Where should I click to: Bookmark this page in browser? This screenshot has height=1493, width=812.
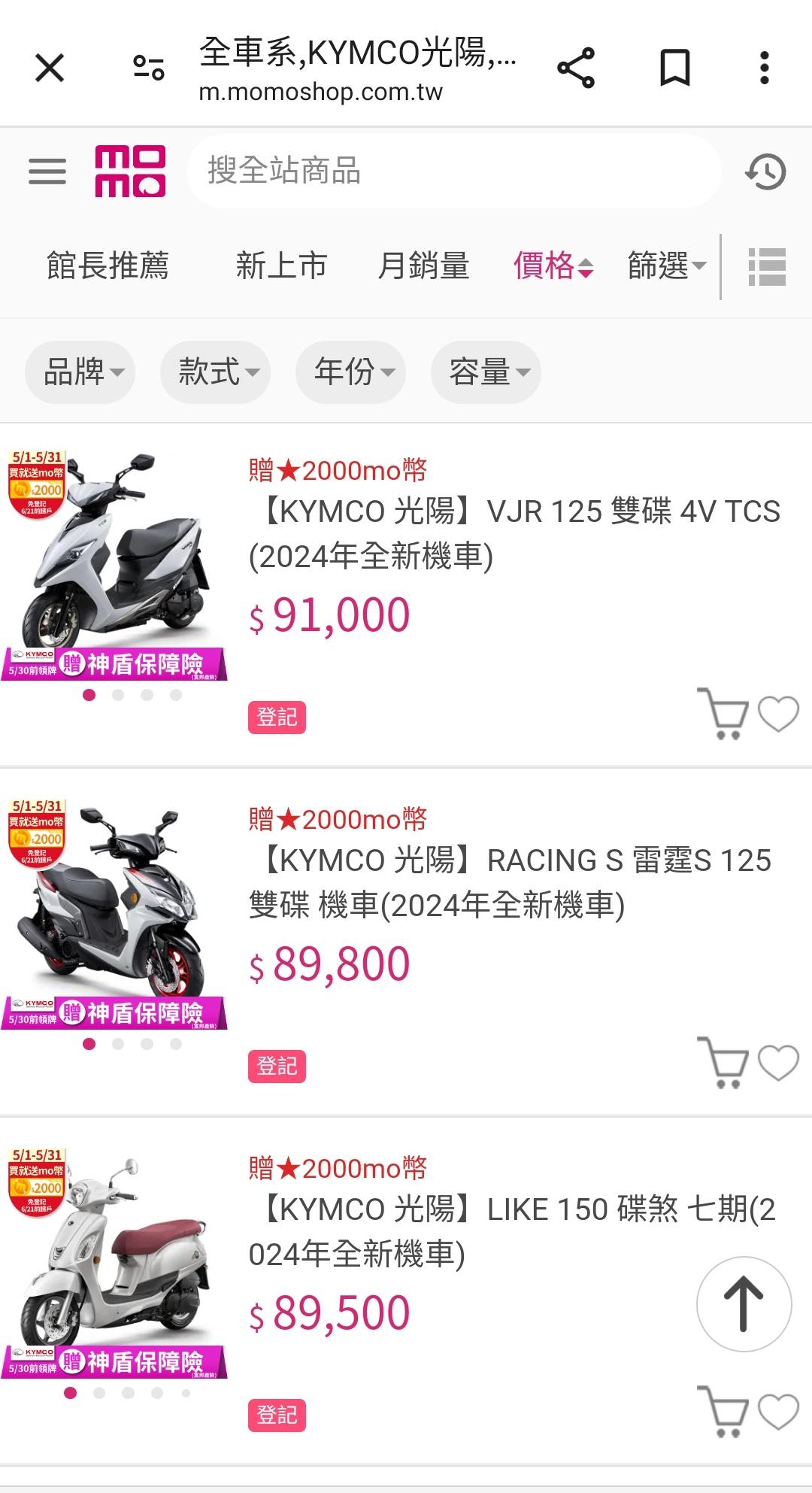(x=674, y=68)
